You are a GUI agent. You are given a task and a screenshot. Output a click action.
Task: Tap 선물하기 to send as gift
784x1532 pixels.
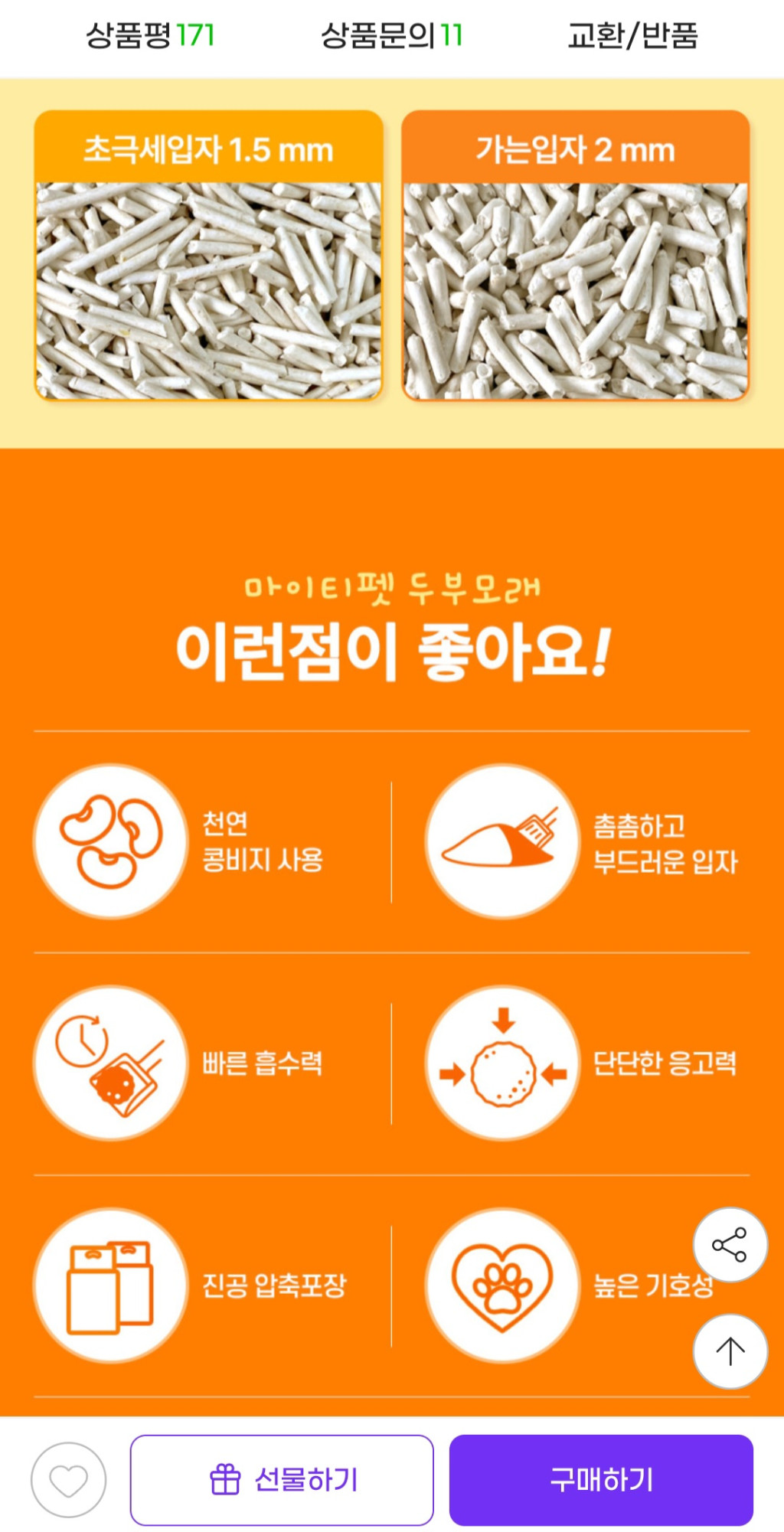282,1480
